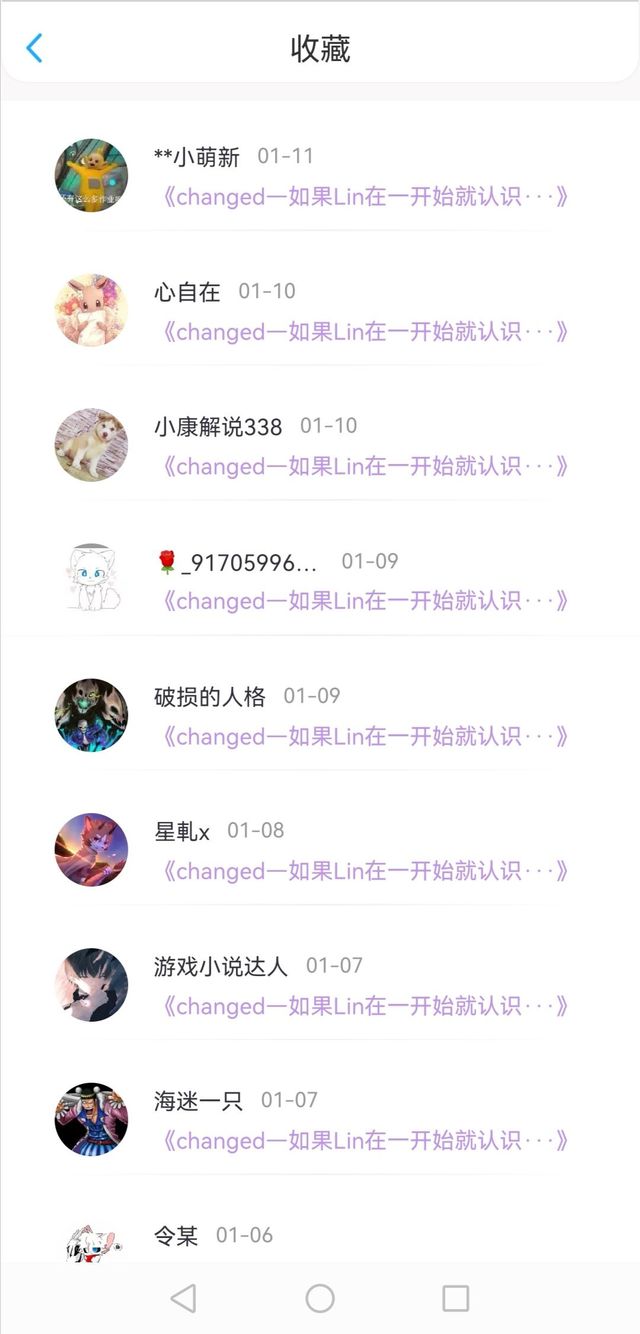Open 星軋x's avatar profile
Viewport: 640px width, 1334px height.
(91, 850)
